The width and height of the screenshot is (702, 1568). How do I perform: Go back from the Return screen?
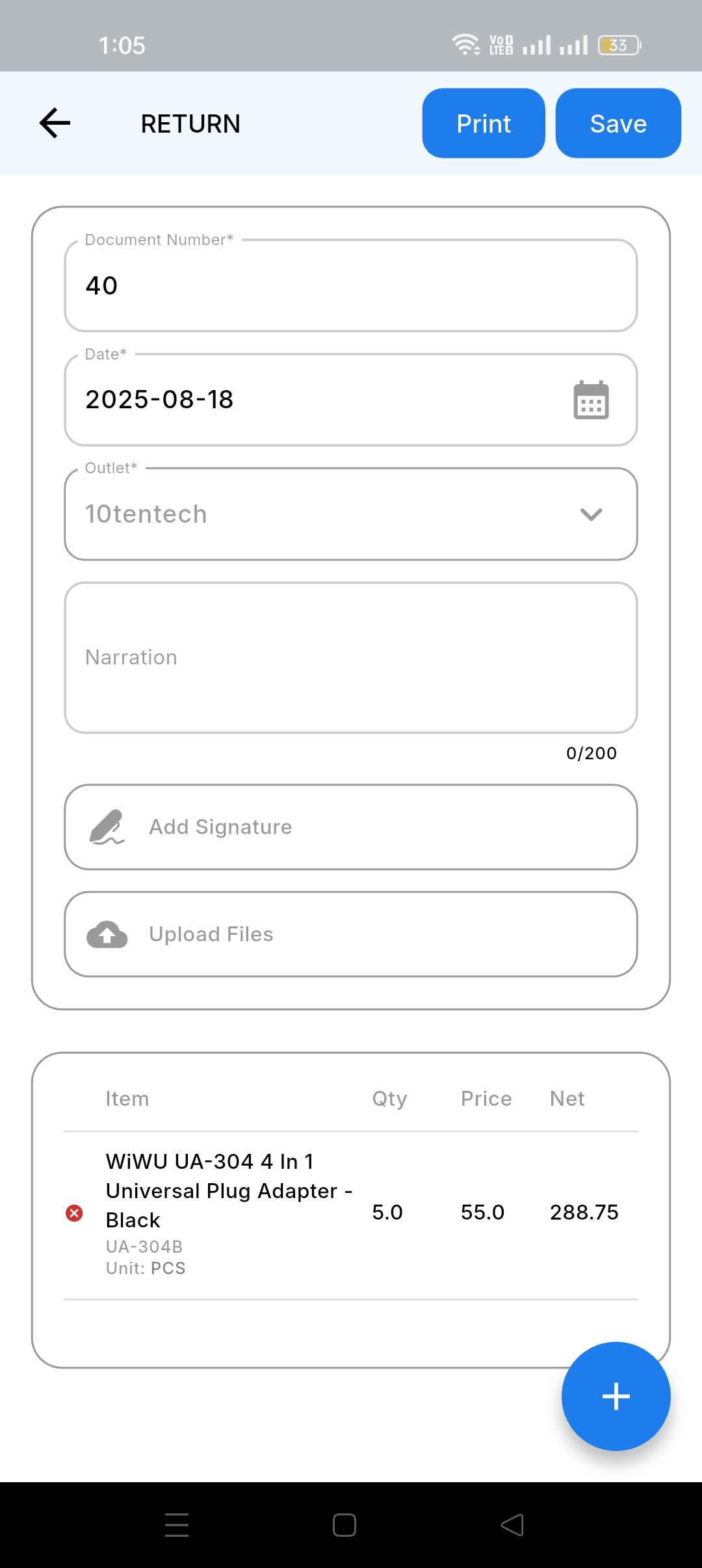tap(55, 123)
